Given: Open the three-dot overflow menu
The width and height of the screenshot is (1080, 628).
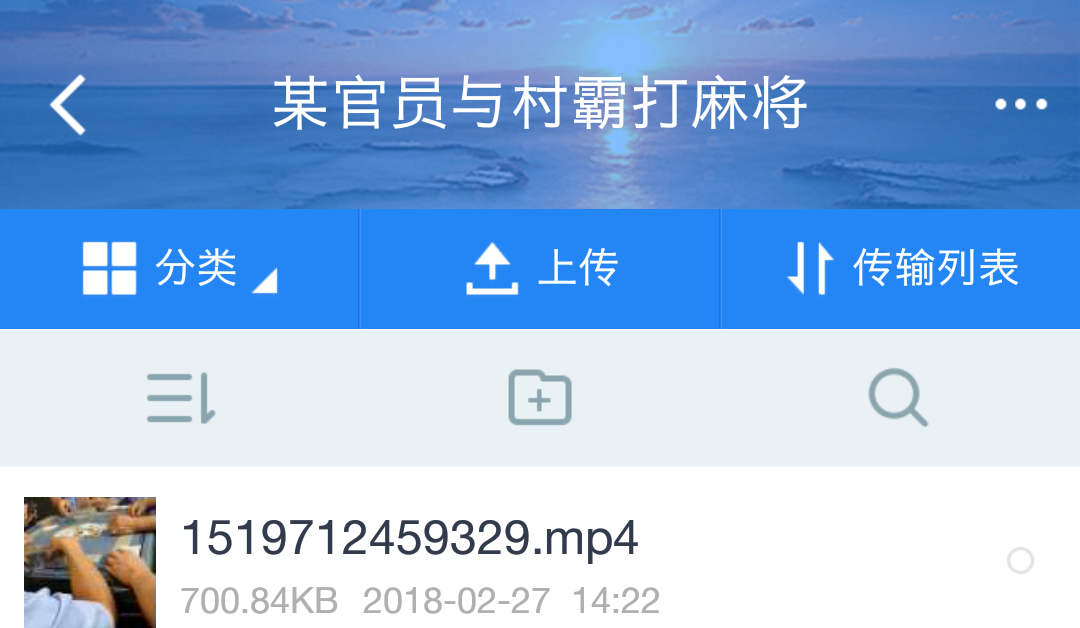Looking at the screenshot, I should [x=1021, y=104].
